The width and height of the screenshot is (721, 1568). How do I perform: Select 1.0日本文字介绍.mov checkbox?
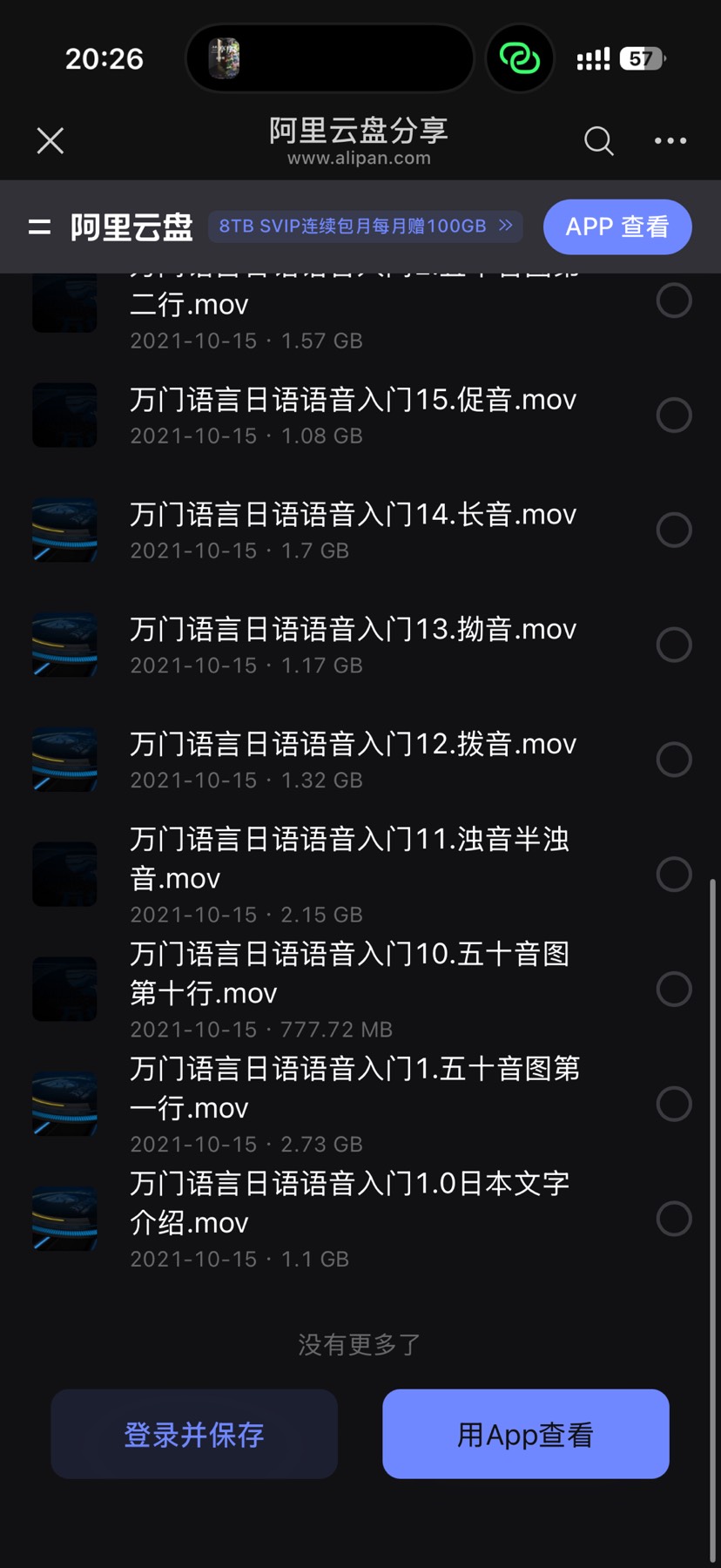click(674, 1219)
